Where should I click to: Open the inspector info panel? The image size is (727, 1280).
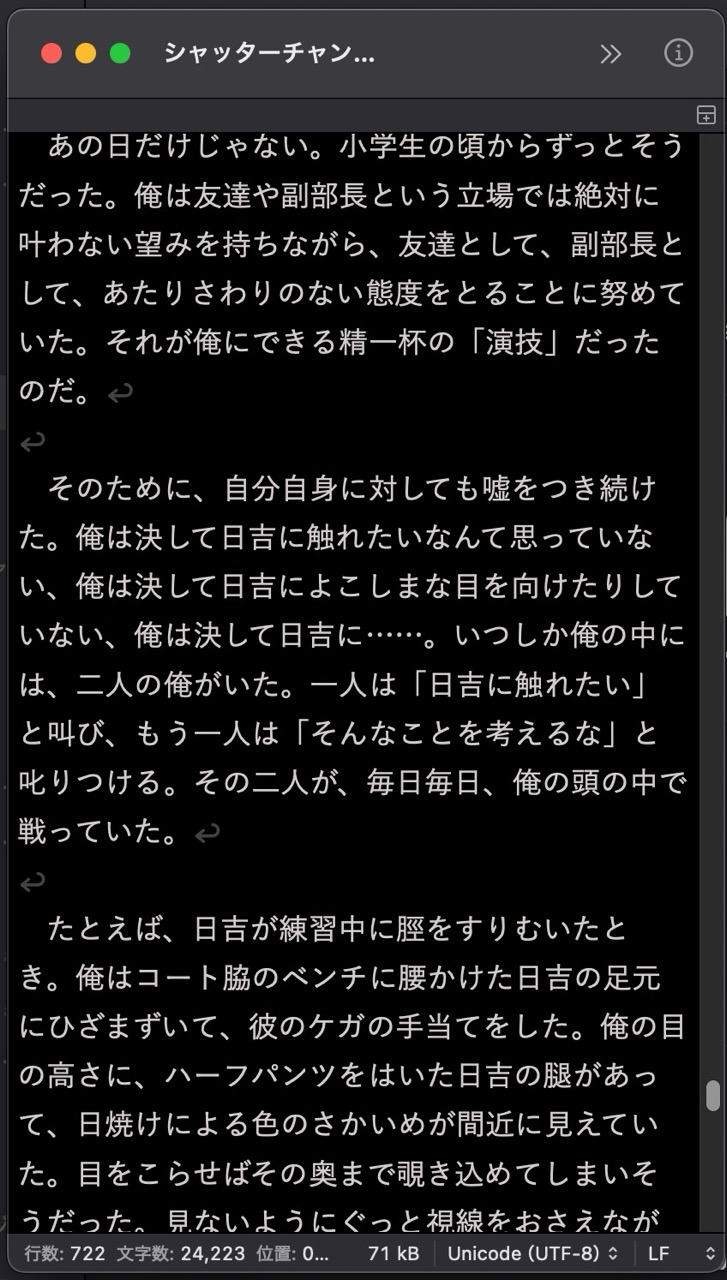click(x=678, y=54)
